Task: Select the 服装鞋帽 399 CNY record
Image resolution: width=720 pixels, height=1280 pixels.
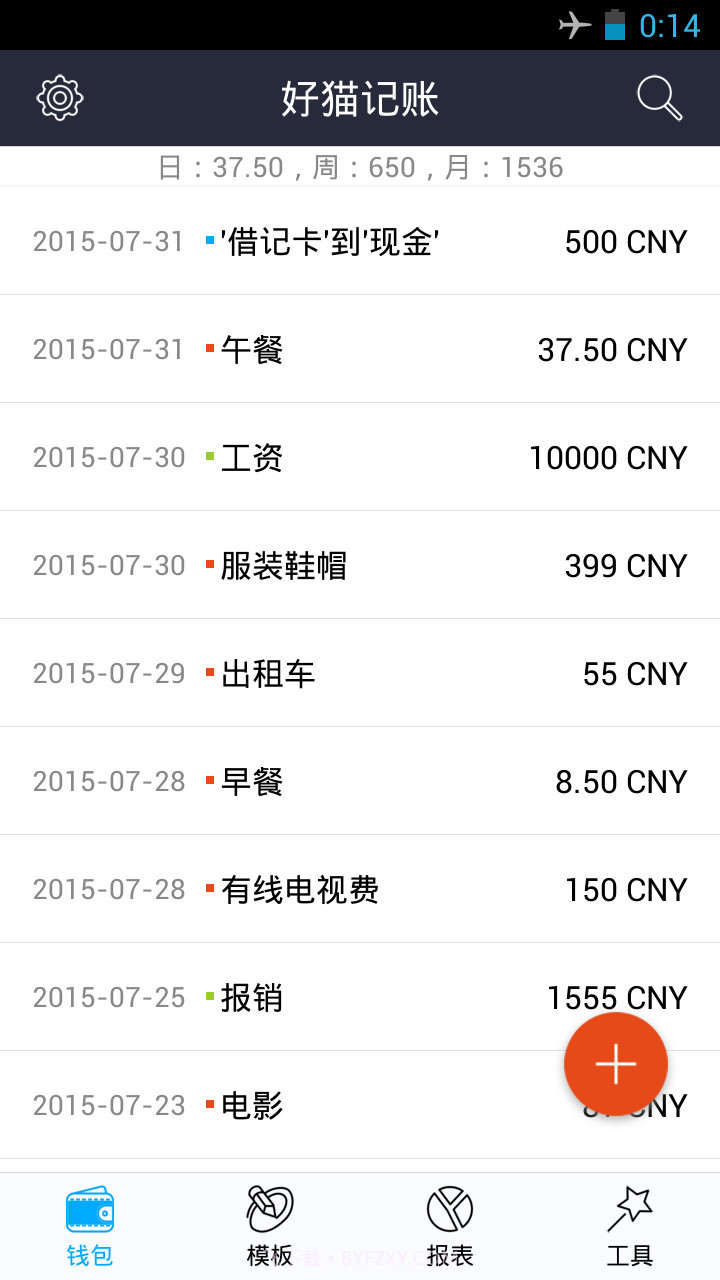Action: click(360, 565)
